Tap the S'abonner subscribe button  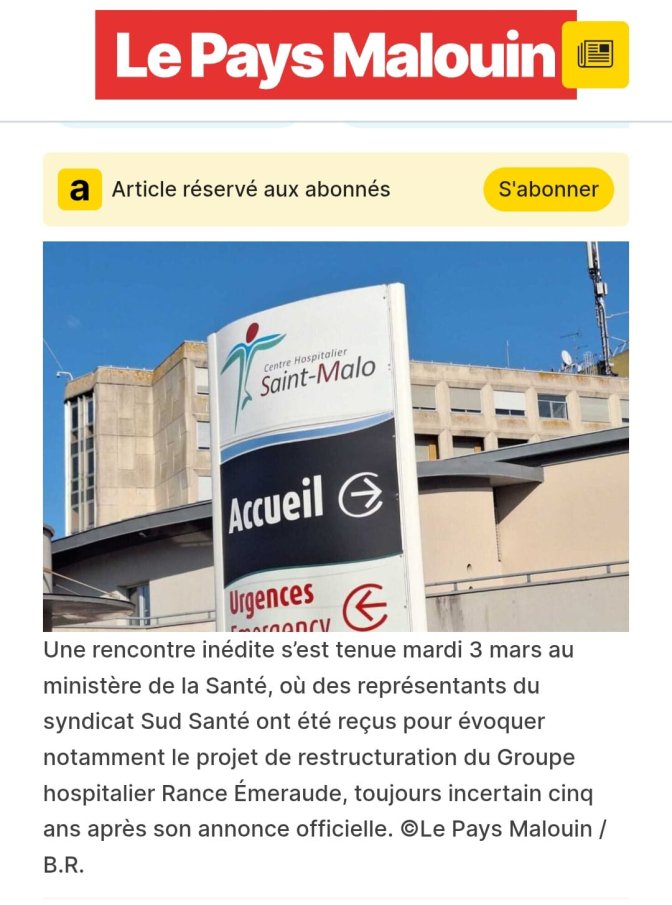548,189
